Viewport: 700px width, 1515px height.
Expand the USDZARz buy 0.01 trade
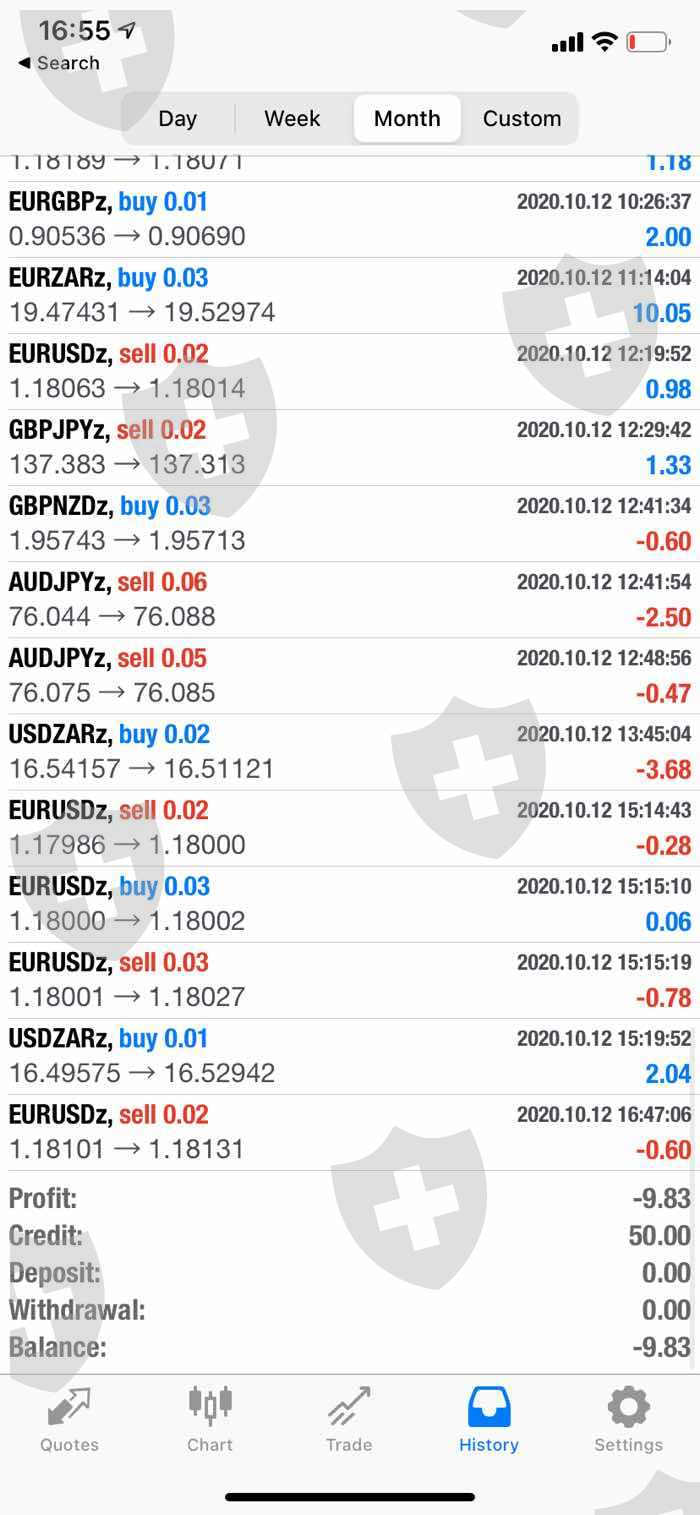[350, 1056]
